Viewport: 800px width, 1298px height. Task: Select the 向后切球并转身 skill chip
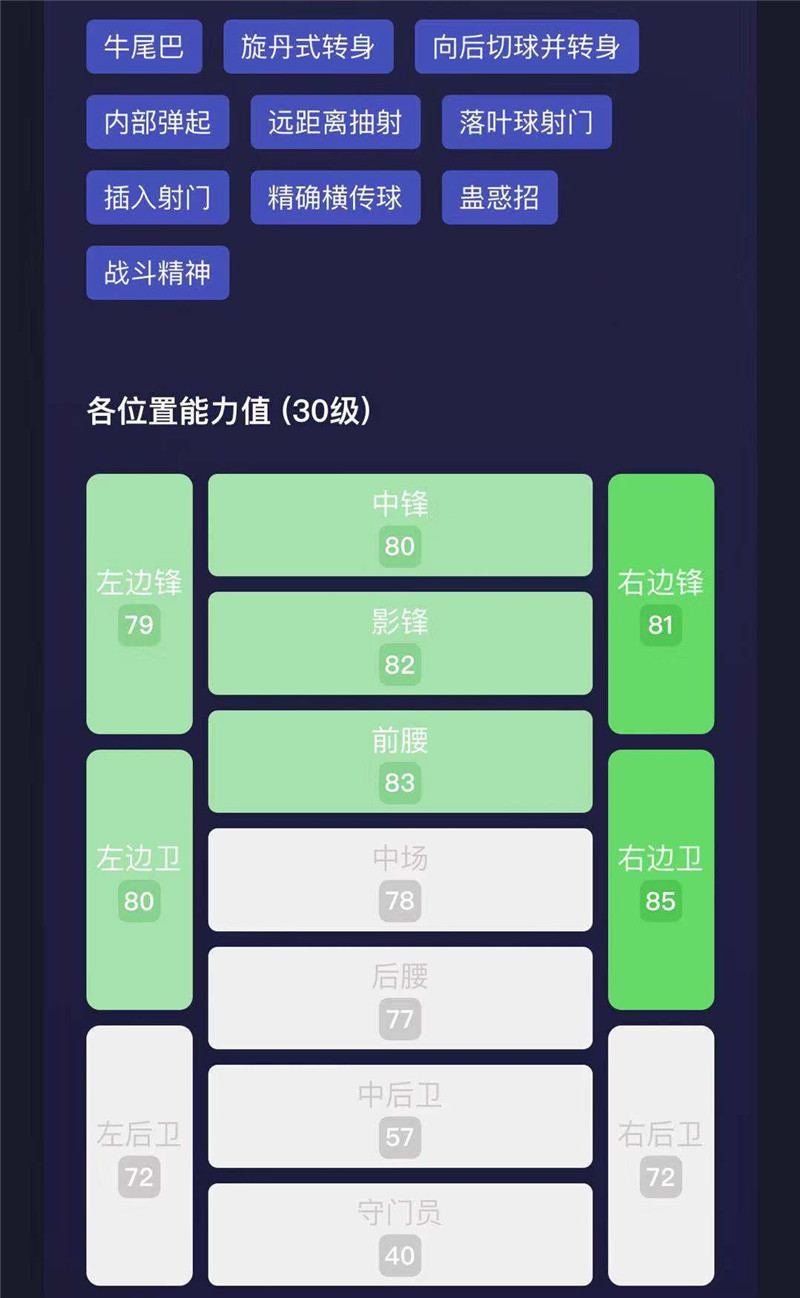tap(526, 47)
